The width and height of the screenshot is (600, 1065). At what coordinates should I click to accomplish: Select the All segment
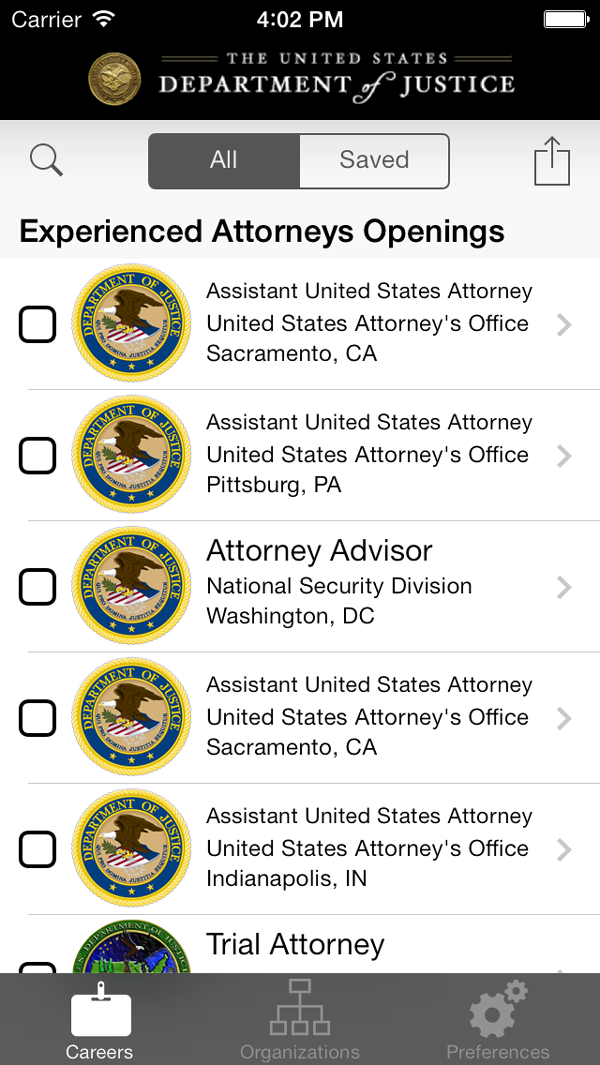pyautogui.click(x=224, y=161)
